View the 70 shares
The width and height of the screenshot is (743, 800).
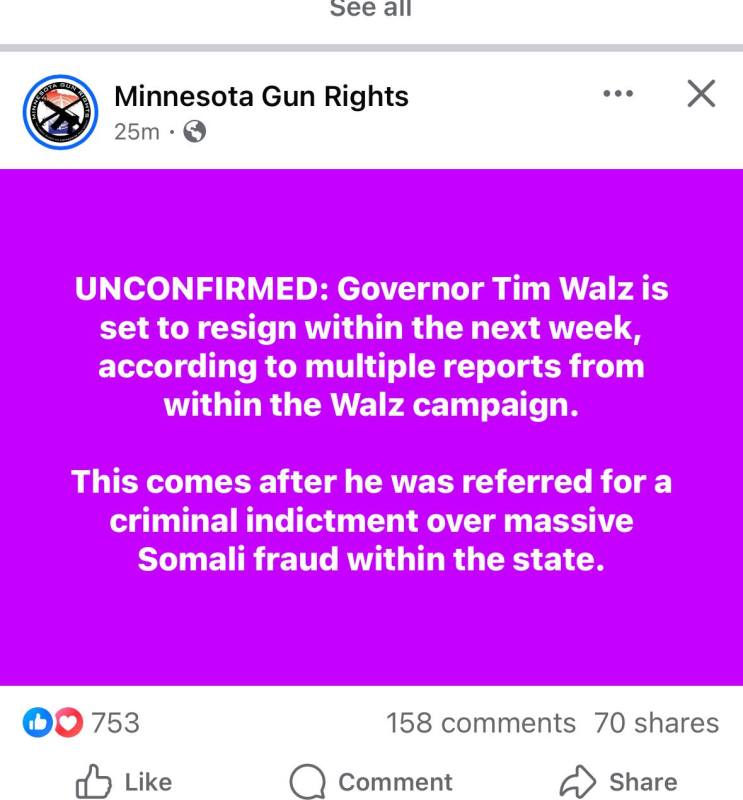(656, 722)
